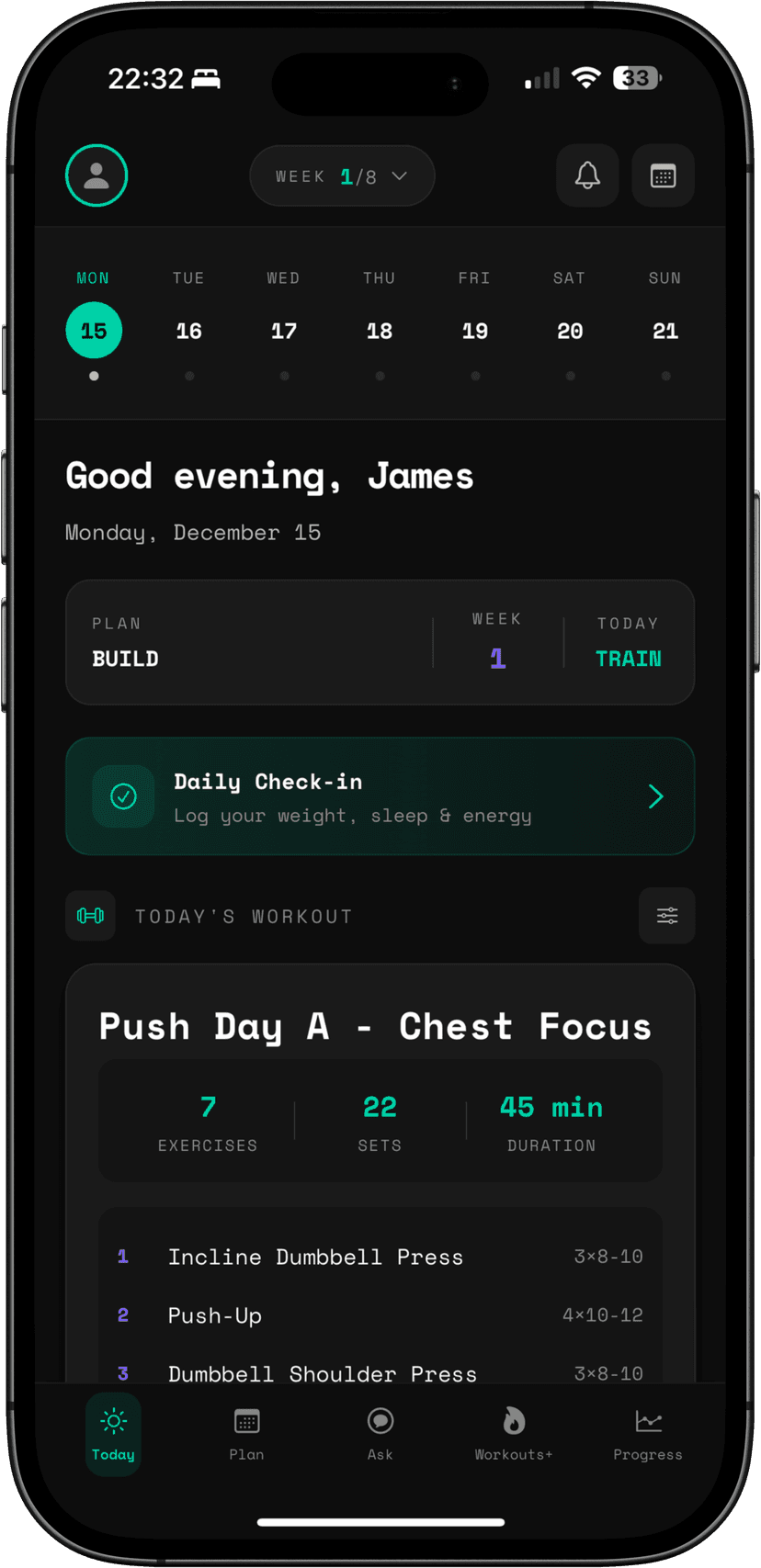Open the Daily Check-in card
761x1568 pixels.
[x=380, y=796]
